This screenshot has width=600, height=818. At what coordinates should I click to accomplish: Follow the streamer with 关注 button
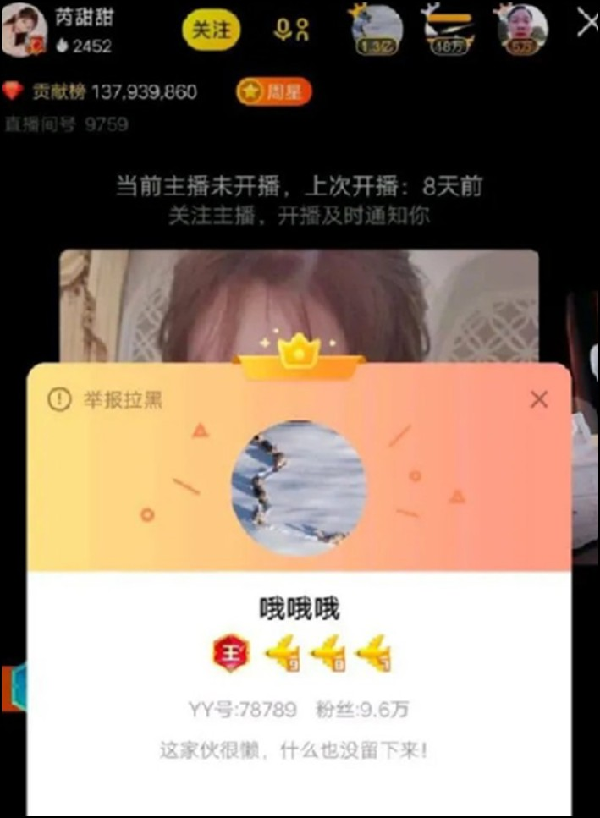point(211,31)
